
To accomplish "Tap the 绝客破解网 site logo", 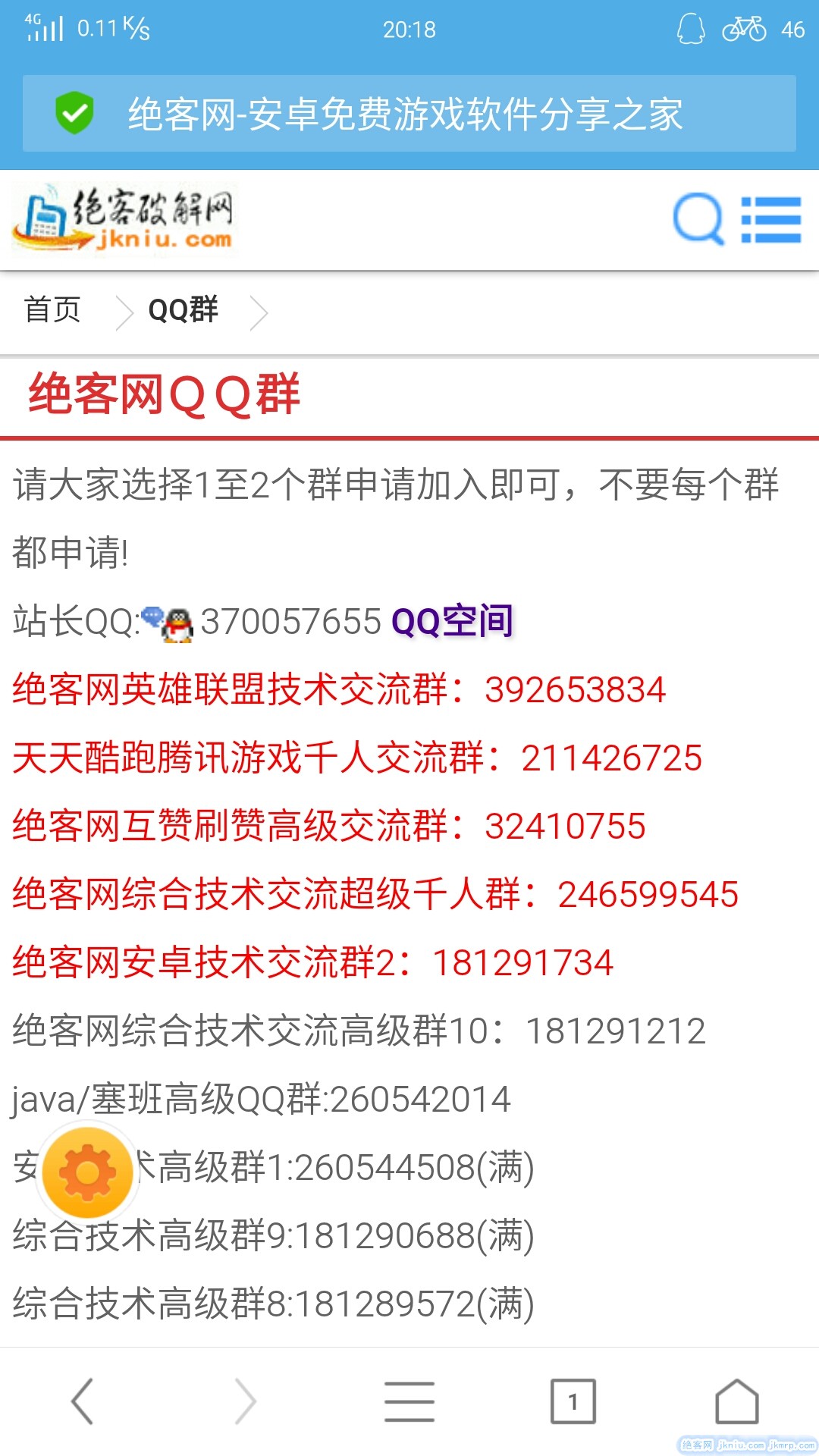I will point(124,219).
